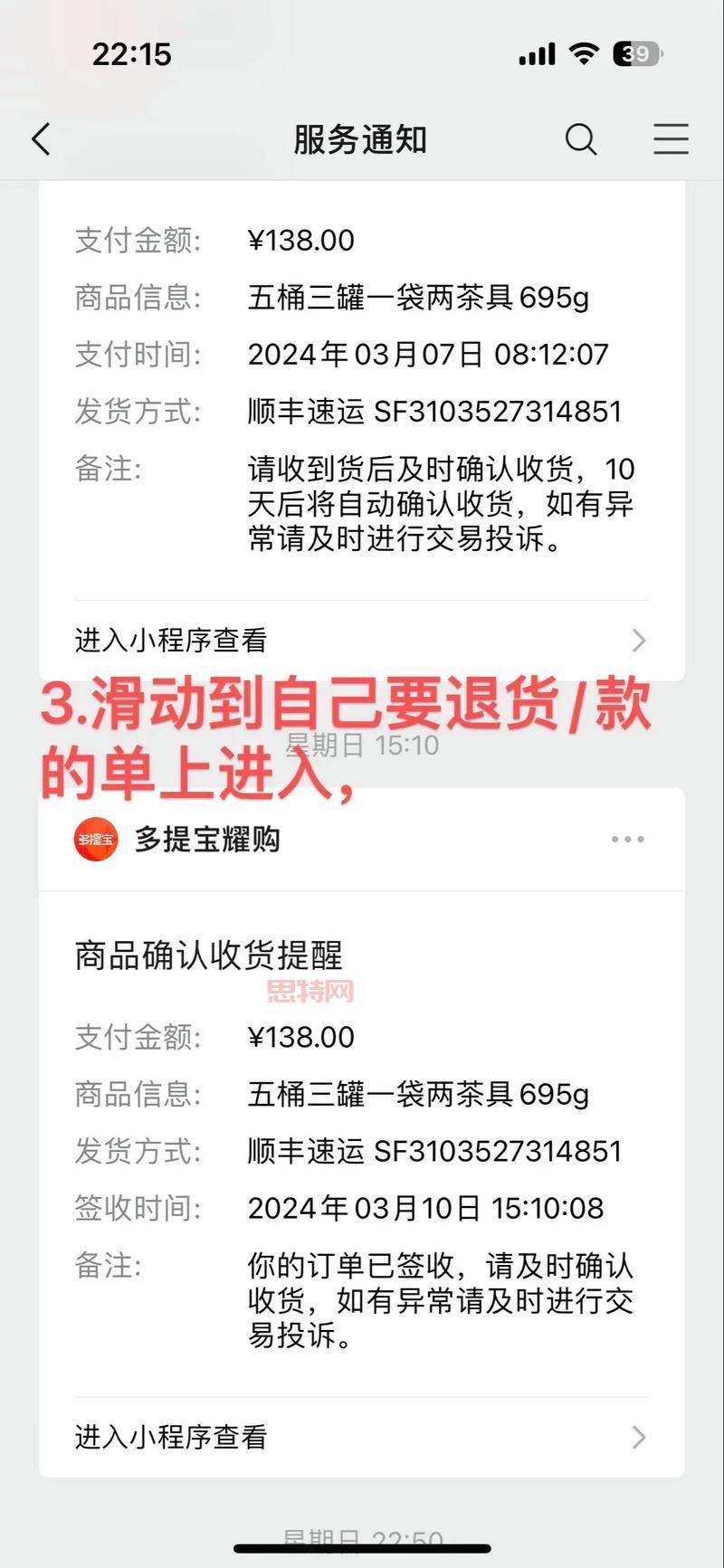Tap the 商品确认收货提醒 message title
Viewport: 724px width, 1568px height.
(212, 955)
